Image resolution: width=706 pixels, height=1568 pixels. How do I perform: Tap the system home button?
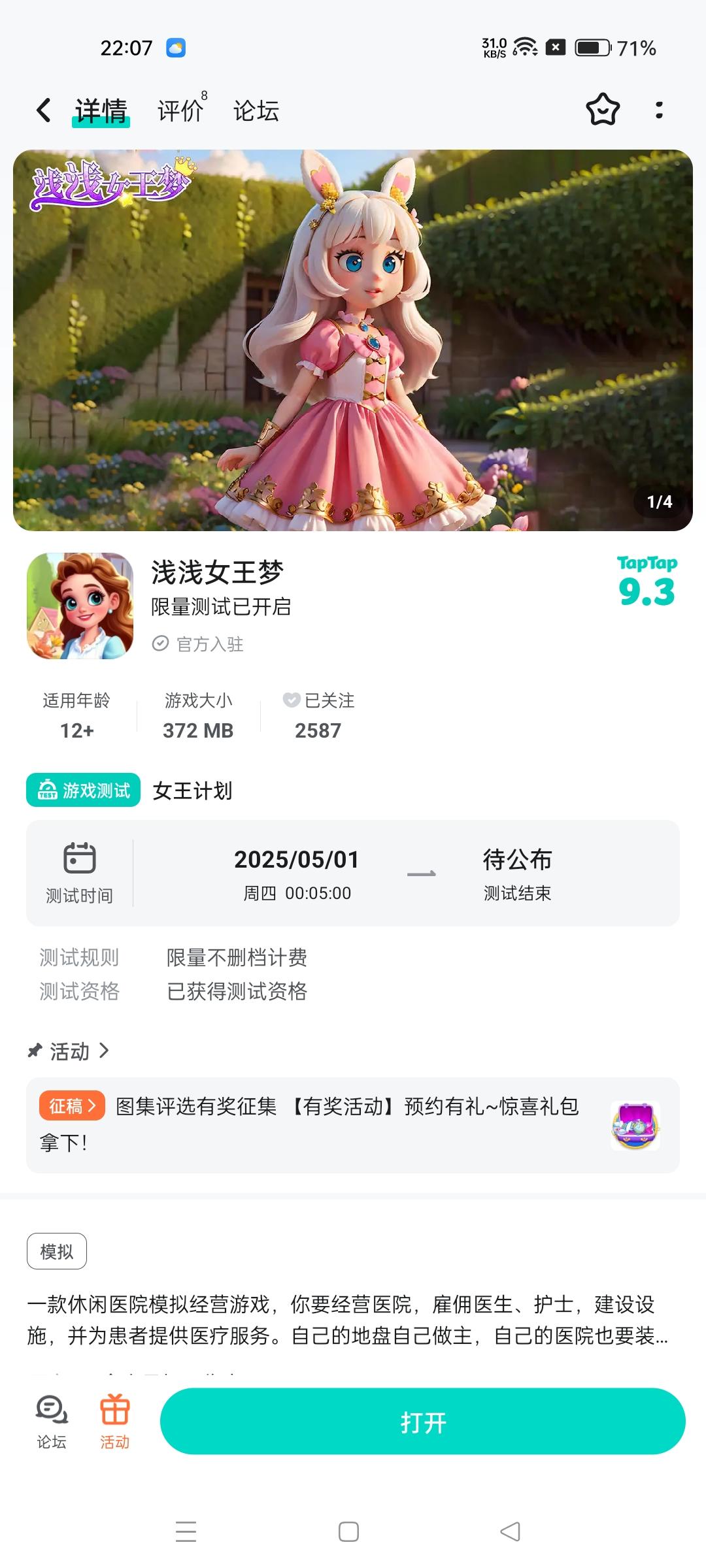[348, 1531]
